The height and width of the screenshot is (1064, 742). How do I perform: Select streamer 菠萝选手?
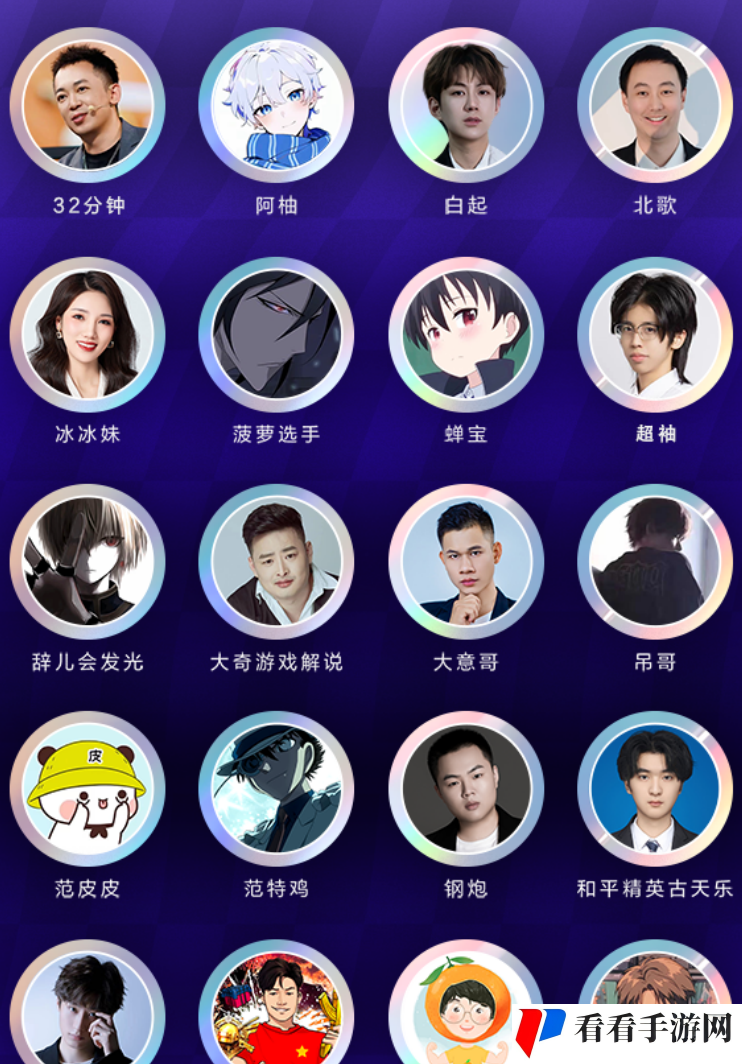coord(276,334)
